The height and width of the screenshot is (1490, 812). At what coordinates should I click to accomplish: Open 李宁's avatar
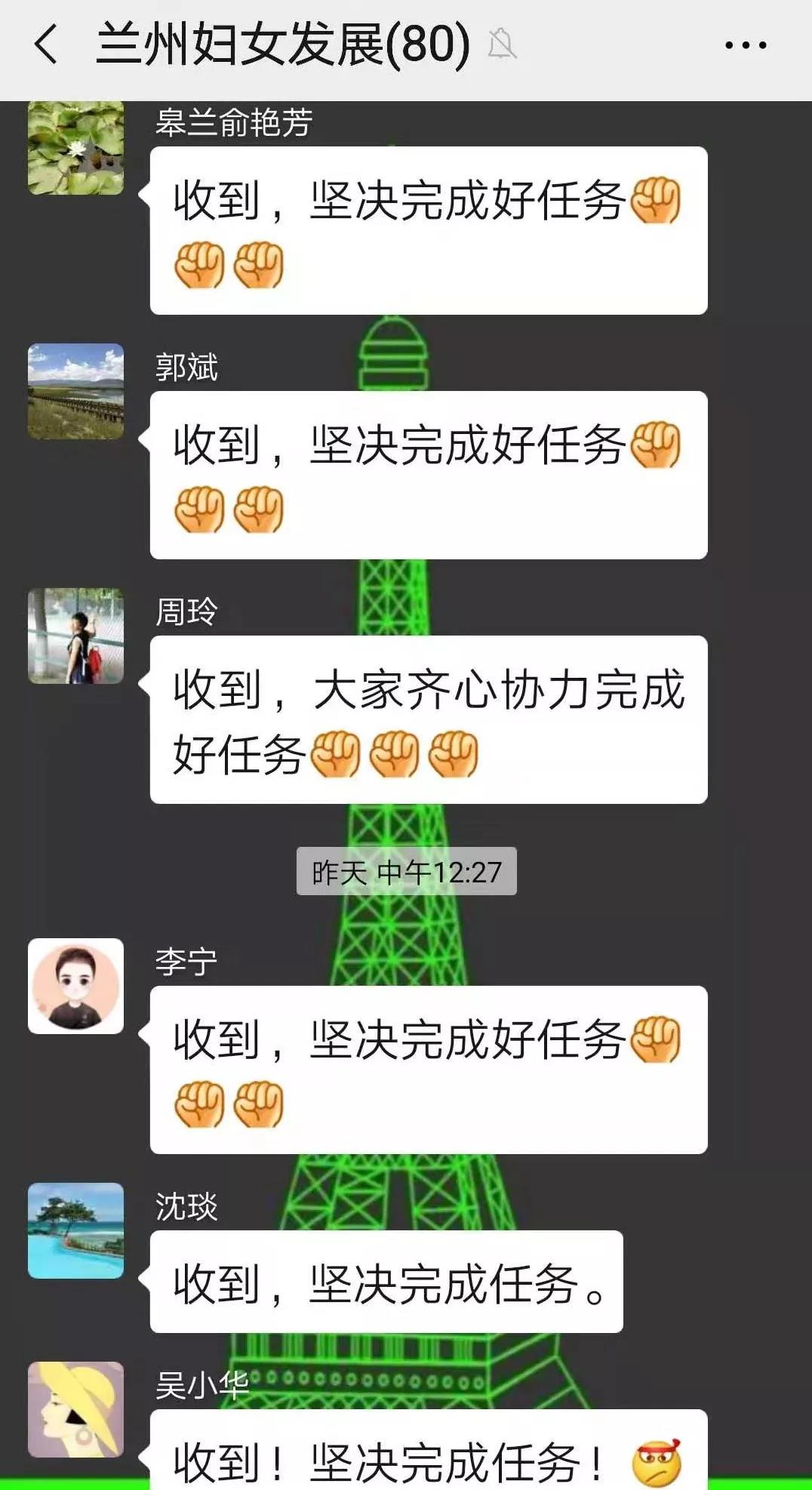75,986
